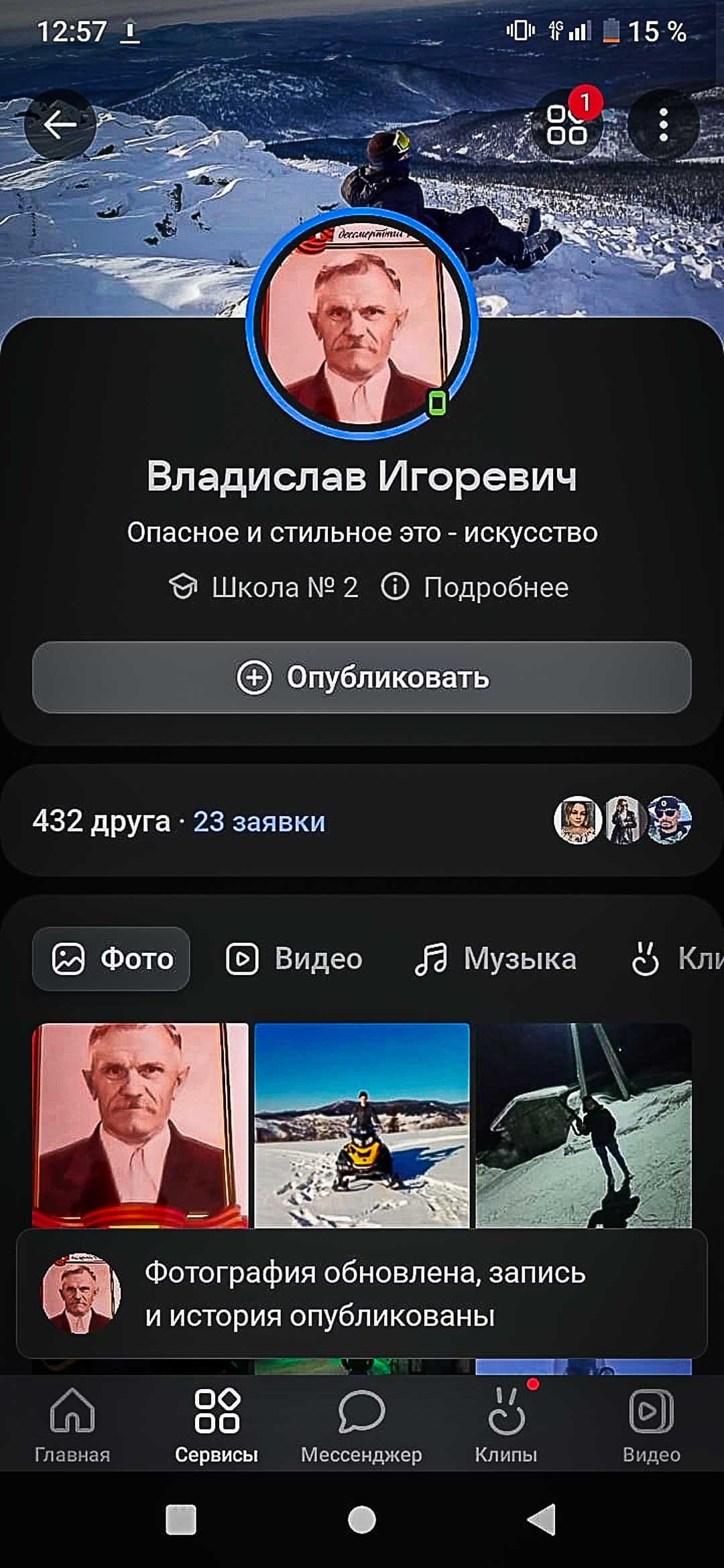Switch to Клипы in bottom navigation
The width and height of the screenshot is (724, 1568).
pyautogui.click(x=506, y=1424)
